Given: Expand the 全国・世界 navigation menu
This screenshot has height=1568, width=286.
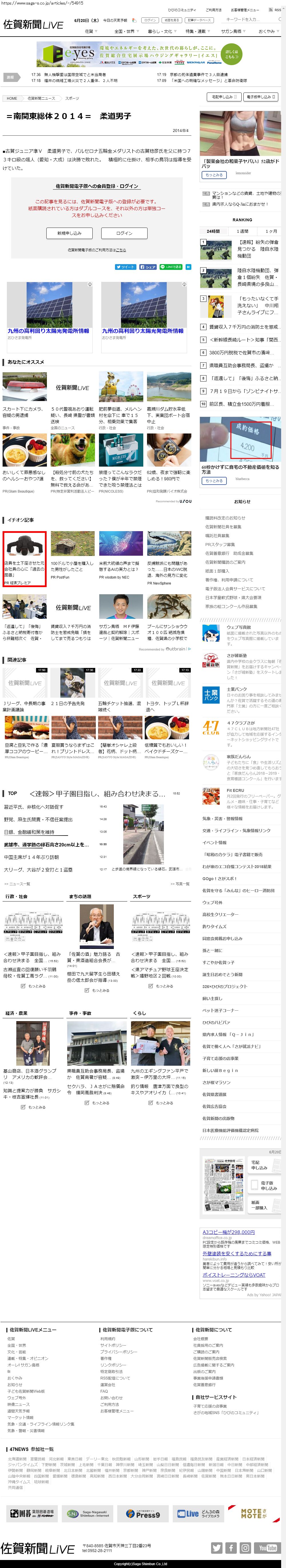Looking at the screenshot, I should [126, 31].
